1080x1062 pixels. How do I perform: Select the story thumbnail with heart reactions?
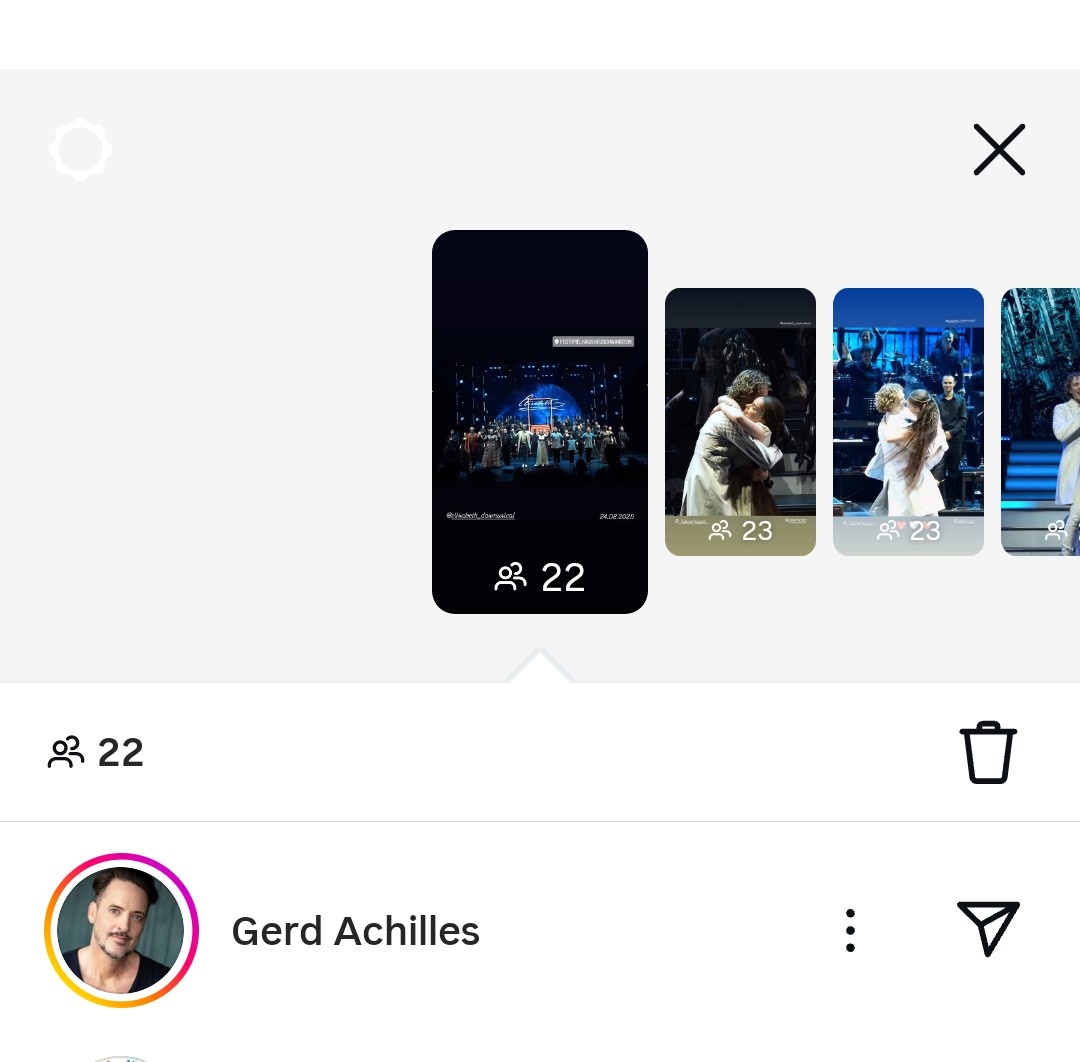tap(908, 421)
